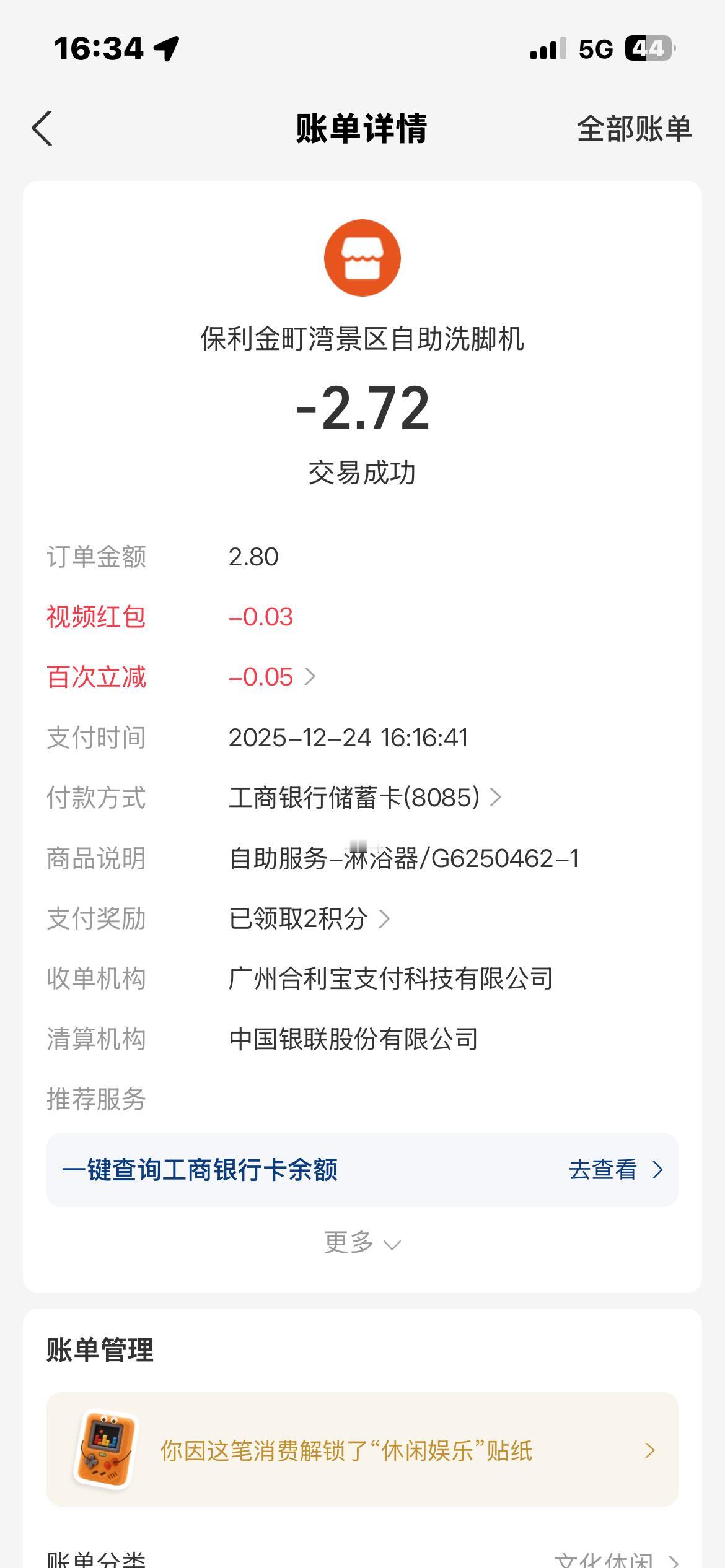The width and height of the screenshot is (725, 1568).
Task: Click the signal strength bars icon
Action: (x=545, y=48)
